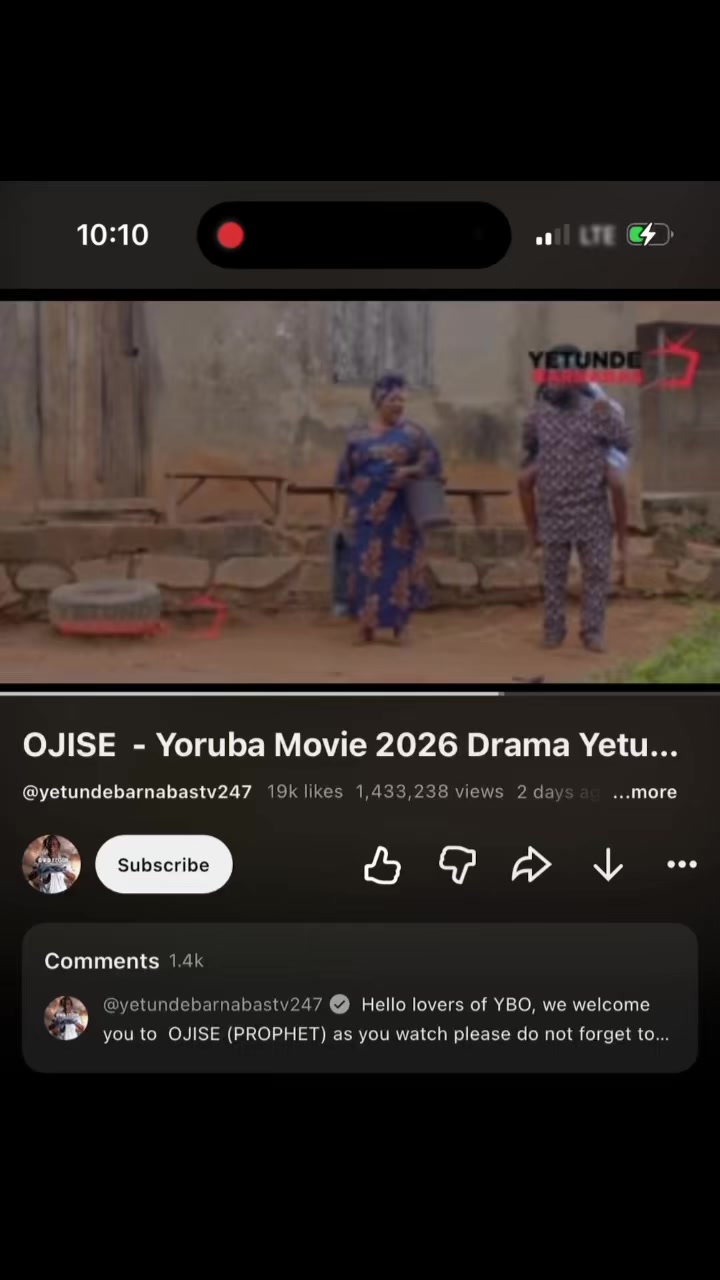This screenshot has width=720, height=1280.
Task: Dislike the OJISE video
Action: click(x=457, y=865)
